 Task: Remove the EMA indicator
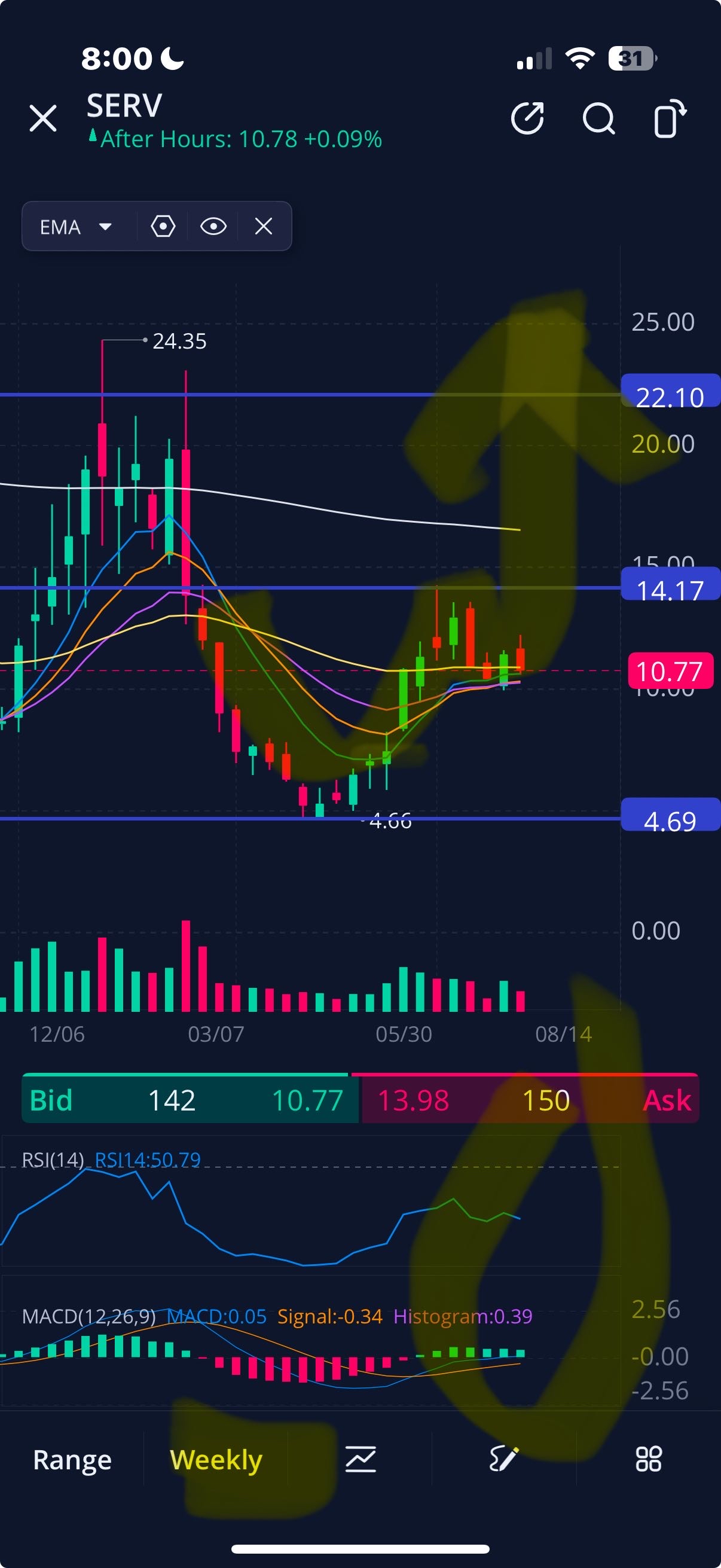click(x=264, y=227)
